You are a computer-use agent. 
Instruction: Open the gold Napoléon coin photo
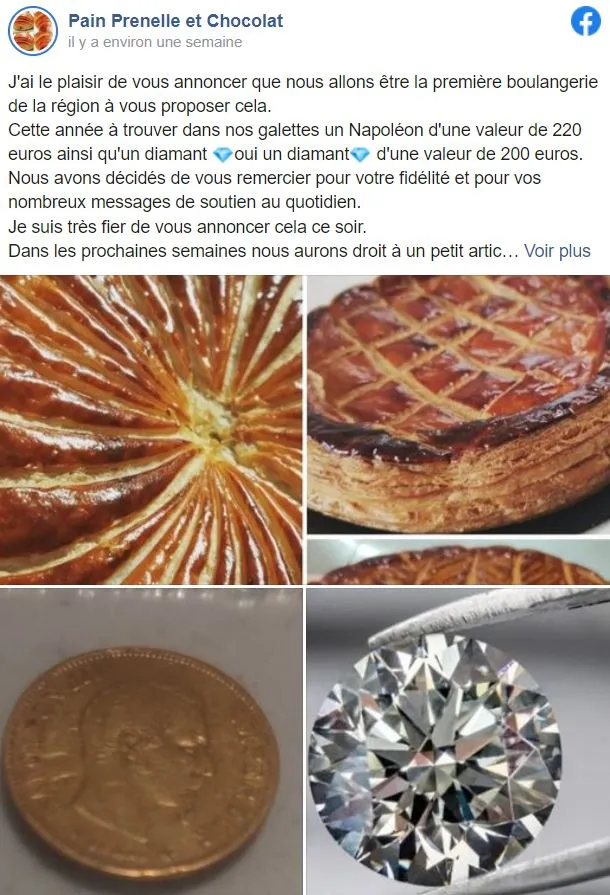151,742
